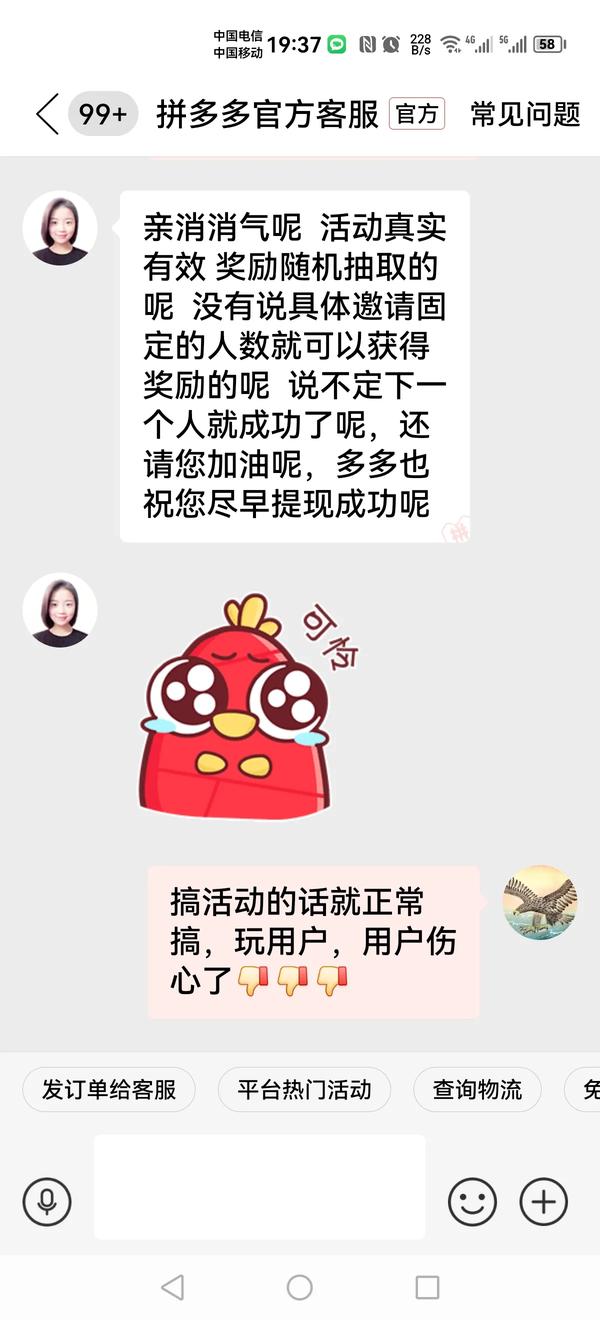Image resolution: width=600 pixels, height=1320 pixels.
Task: Open the customer service agent's avatar
Action: click(60, 228)
